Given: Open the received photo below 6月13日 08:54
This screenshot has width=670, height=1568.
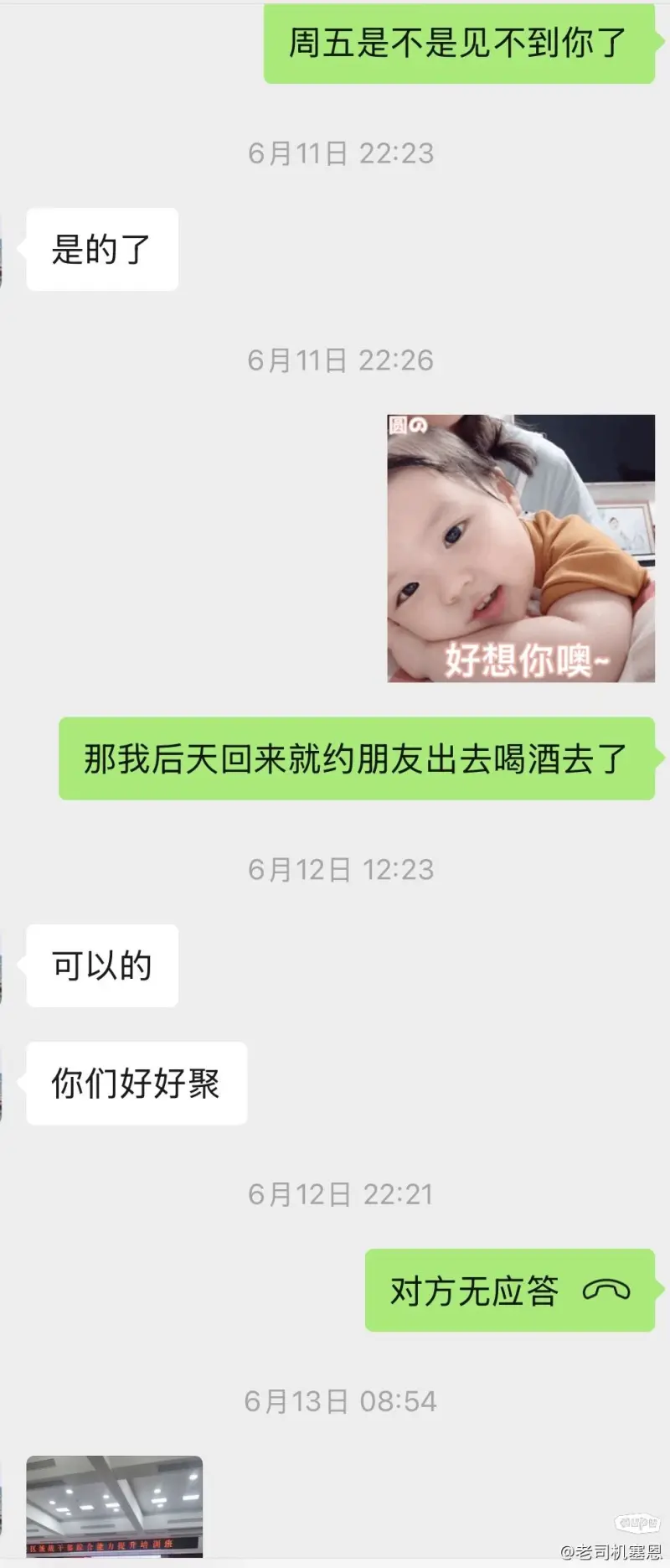Looking at the screenshot, I should (115, 1507).
